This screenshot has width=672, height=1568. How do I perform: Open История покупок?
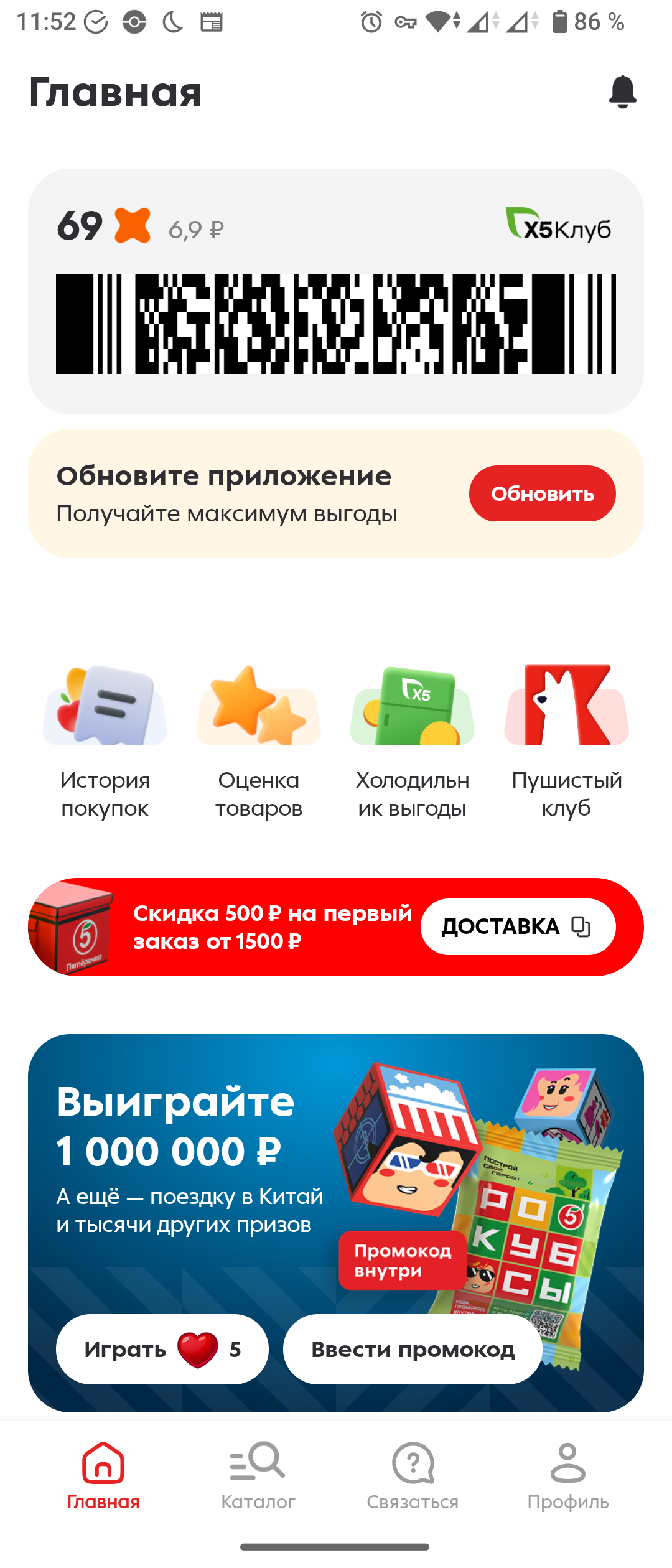(105, 740)
